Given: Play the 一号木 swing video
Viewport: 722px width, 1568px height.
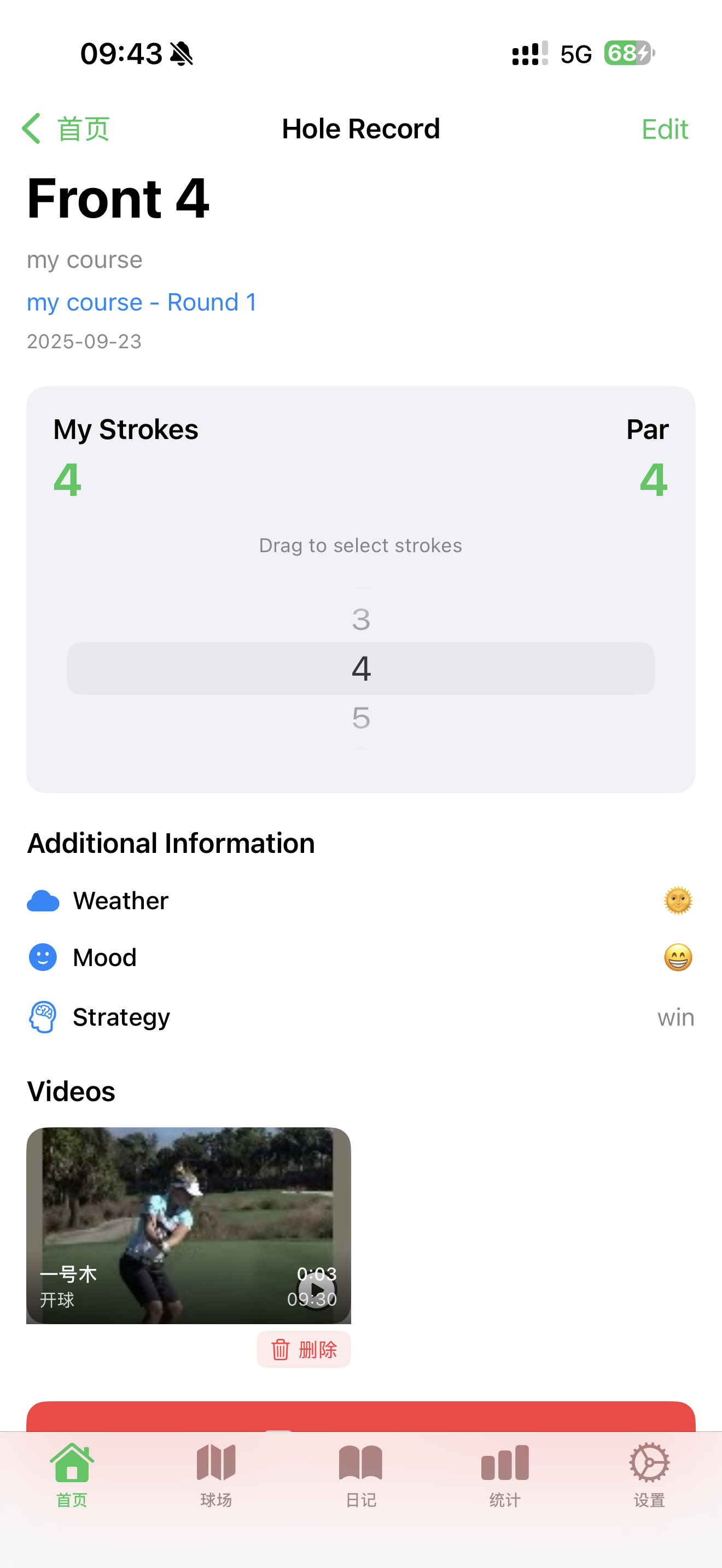Looking at the screenshot, I should pyautogui.click(x=316, y=1289).
